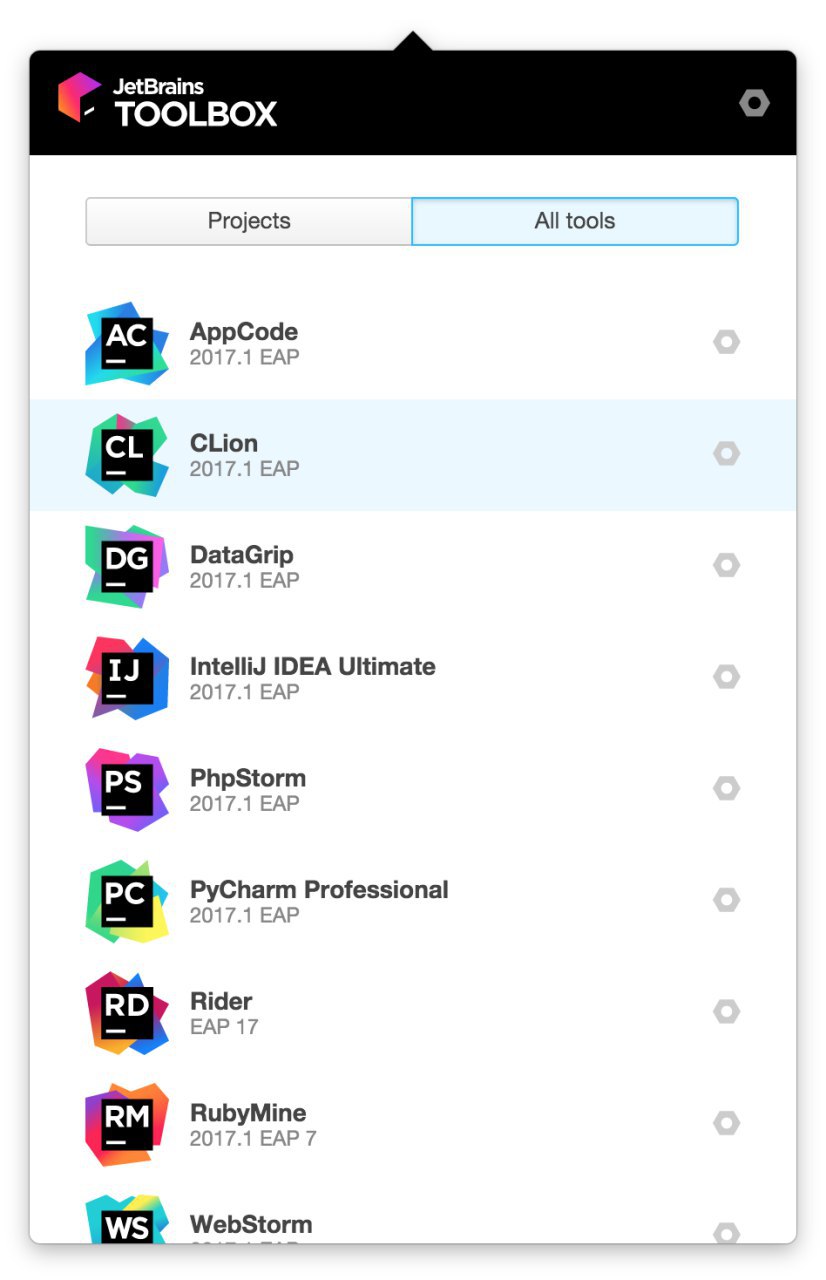Open Rider EAP 17
This screenshot has width=826, height=1280.
[413, 1012]
